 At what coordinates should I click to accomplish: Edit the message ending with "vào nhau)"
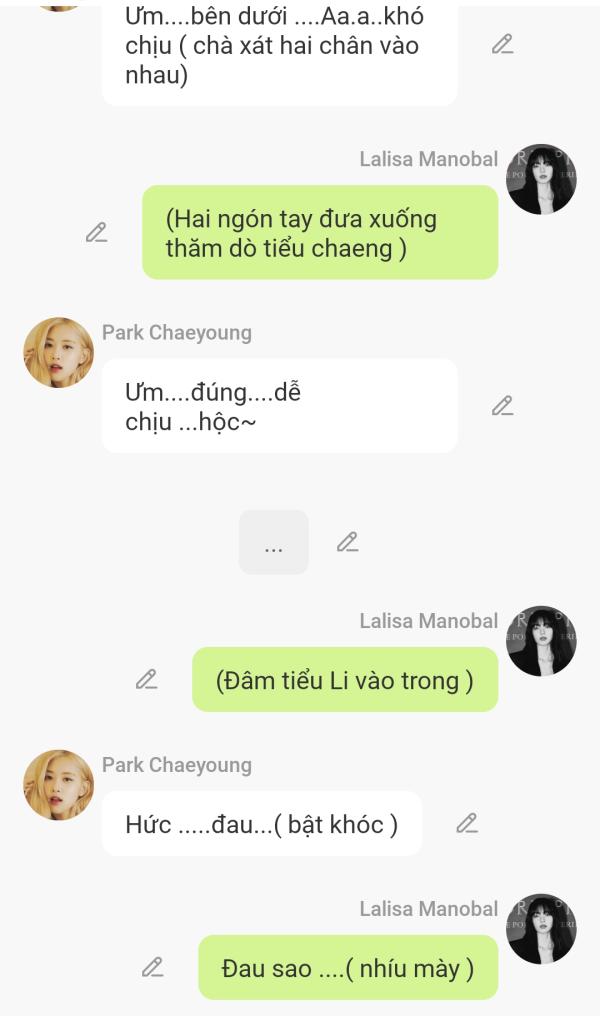(x=502, y=44)
